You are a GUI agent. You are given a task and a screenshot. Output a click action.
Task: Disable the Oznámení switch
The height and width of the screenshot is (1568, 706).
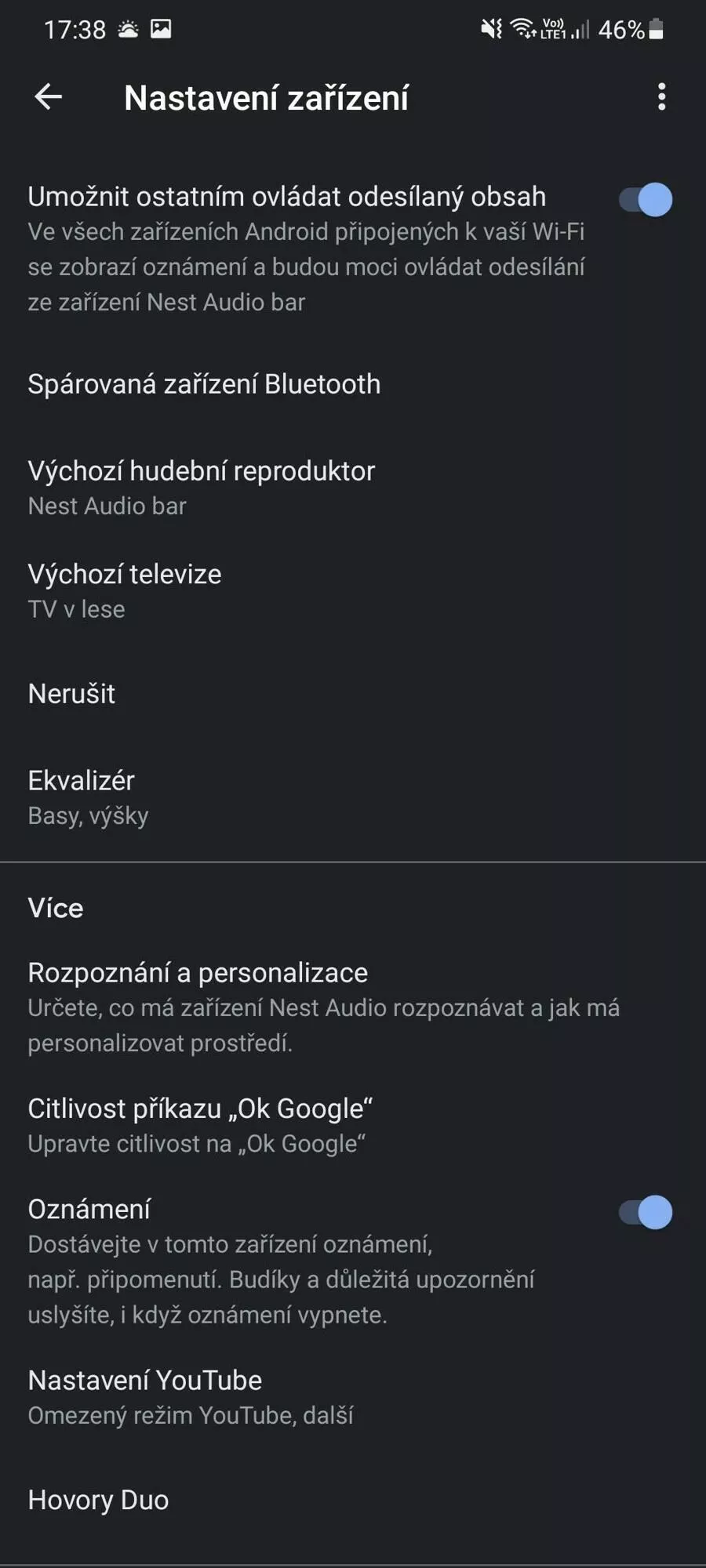[x=646, y=1213]
